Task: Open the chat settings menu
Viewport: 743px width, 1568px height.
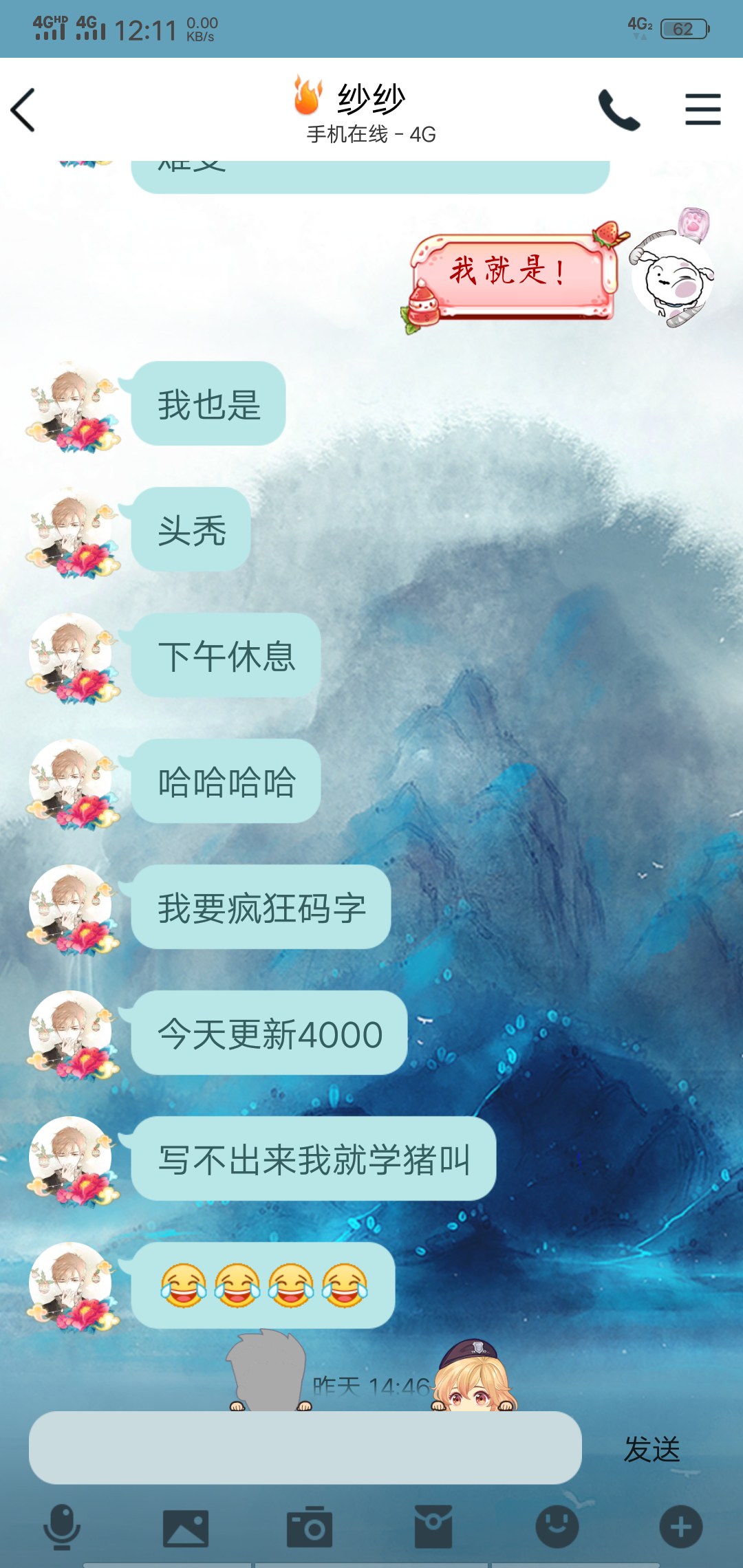Action: 702,110
